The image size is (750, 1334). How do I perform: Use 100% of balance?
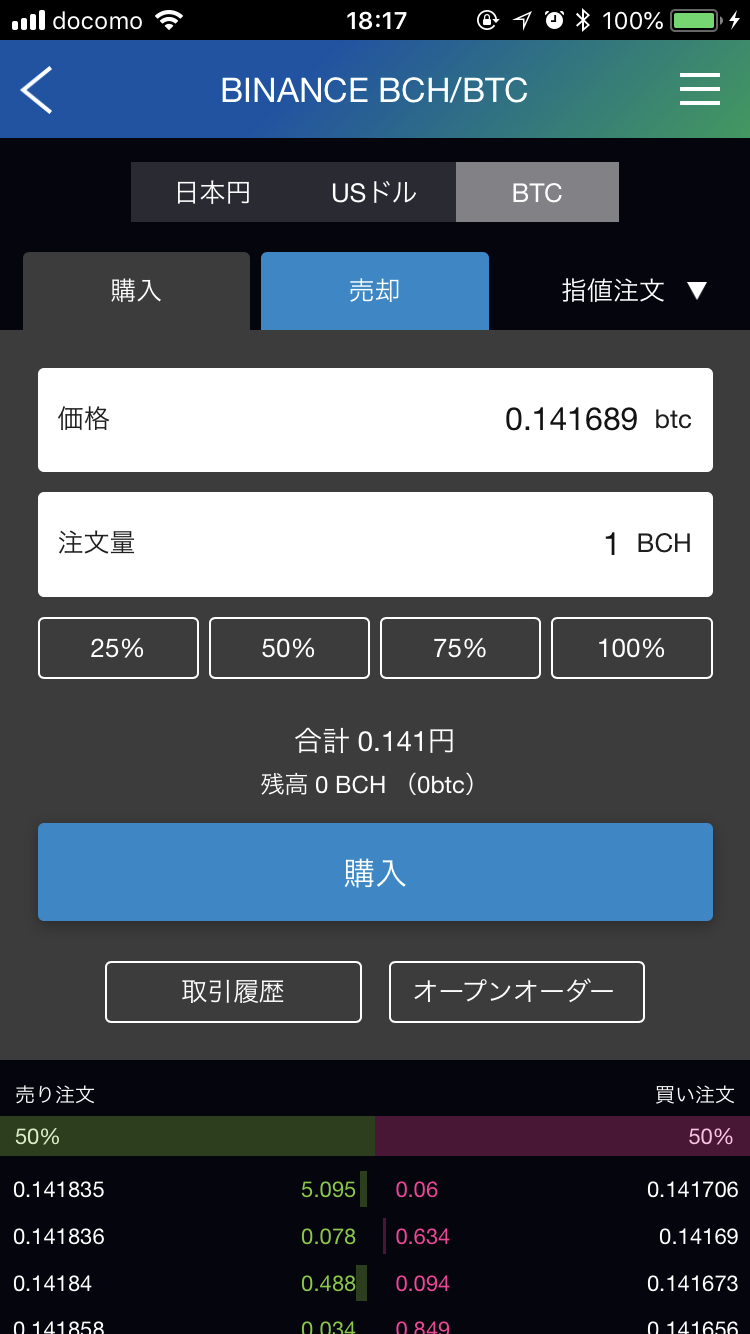tap(632, 648)
